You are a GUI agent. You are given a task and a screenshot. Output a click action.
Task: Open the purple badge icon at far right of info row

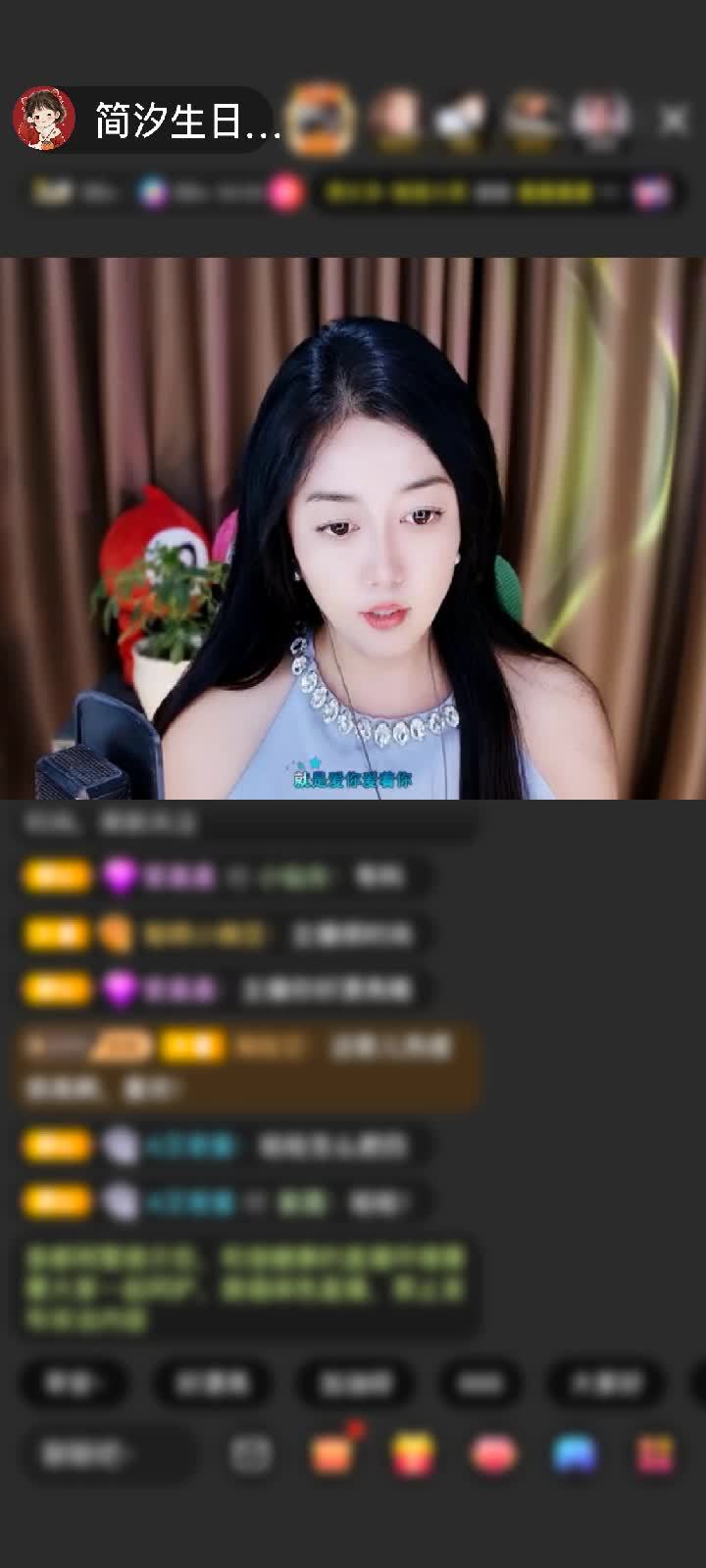(651, 192)
